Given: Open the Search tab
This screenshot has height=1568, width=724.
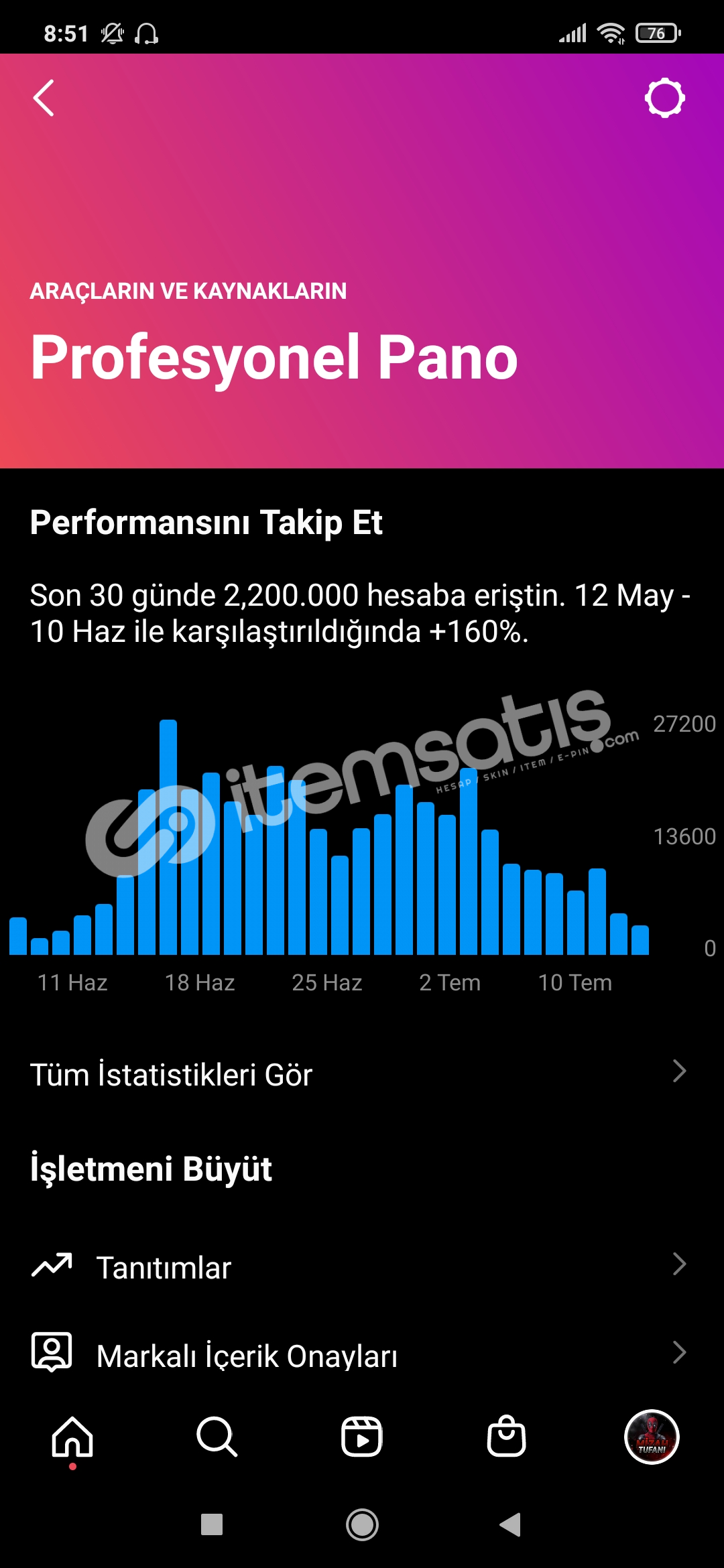Looking at the screenshot, I should [x=217, y=1437].
